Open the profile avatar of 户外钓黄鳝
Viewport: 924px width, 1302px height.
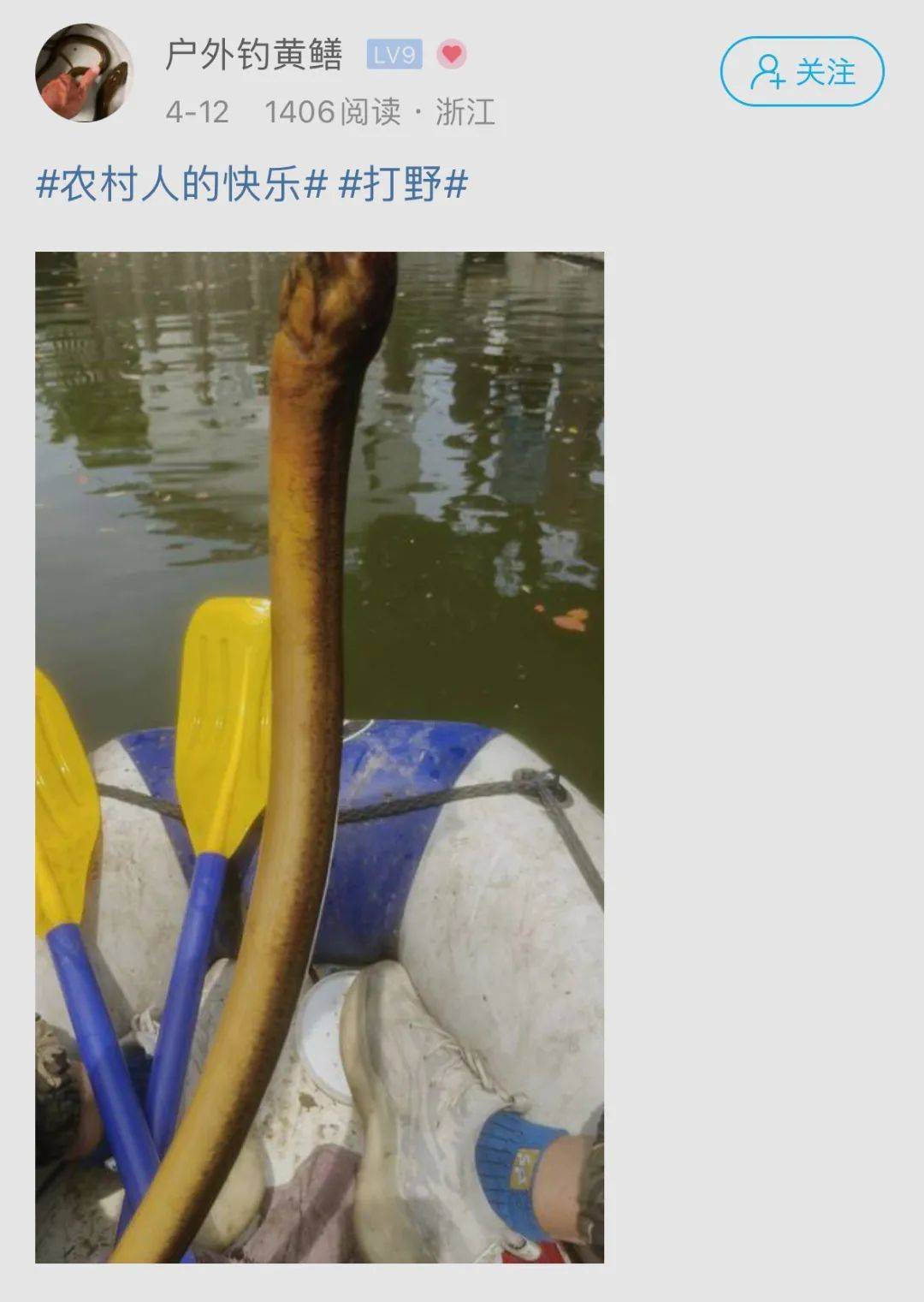tap(84, 73)
